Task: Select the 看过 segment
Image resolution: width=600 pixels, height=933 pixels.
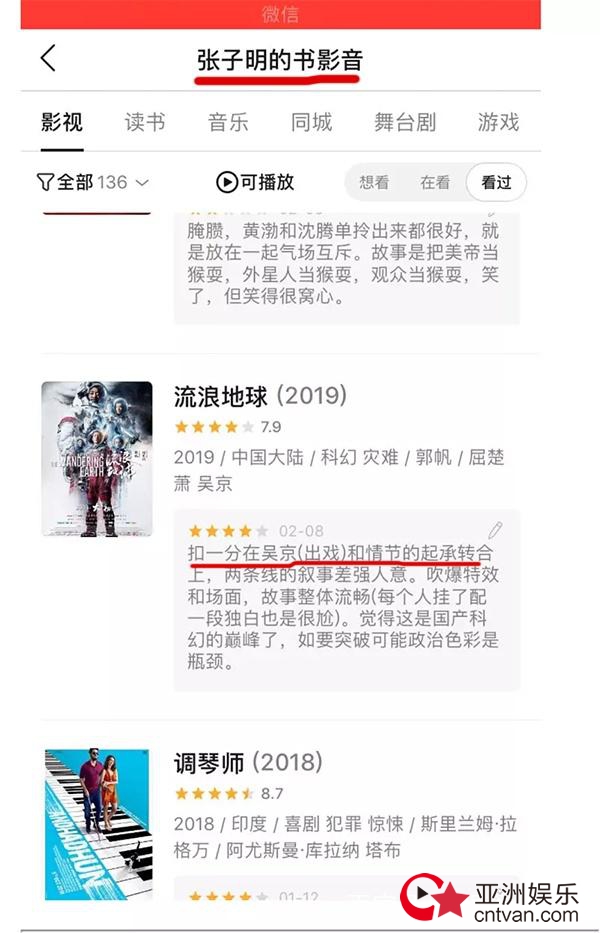Action: 496,183
